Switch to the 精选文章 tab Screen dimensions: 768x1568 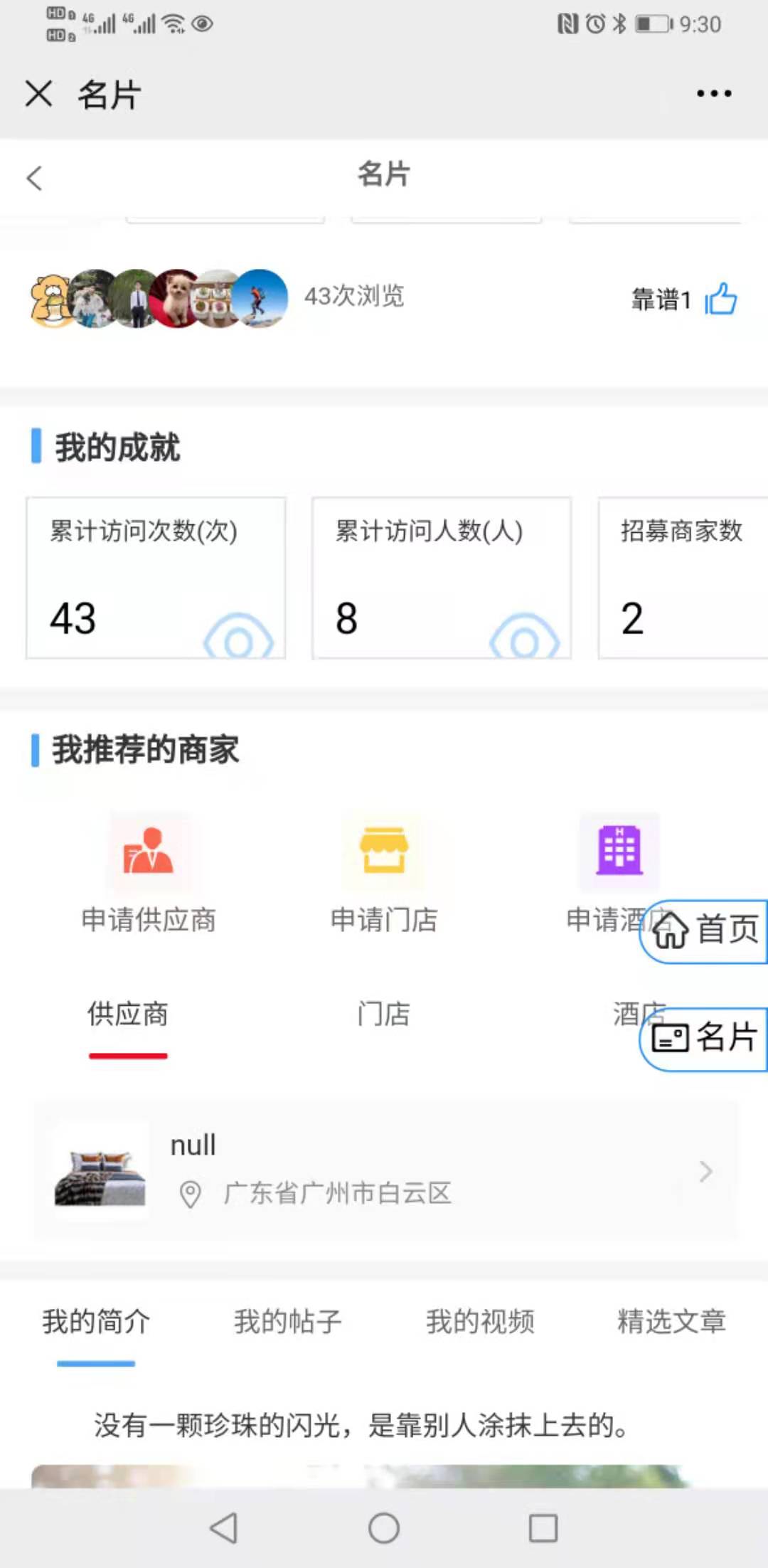coord(671,1322)
